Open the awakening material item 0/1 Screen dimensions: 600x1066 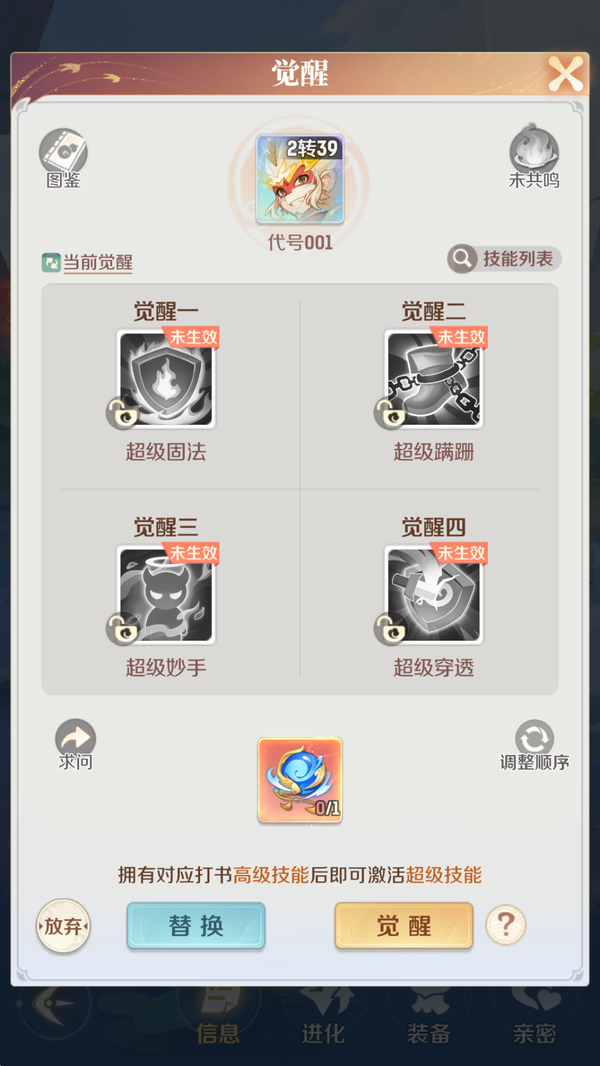300,780
